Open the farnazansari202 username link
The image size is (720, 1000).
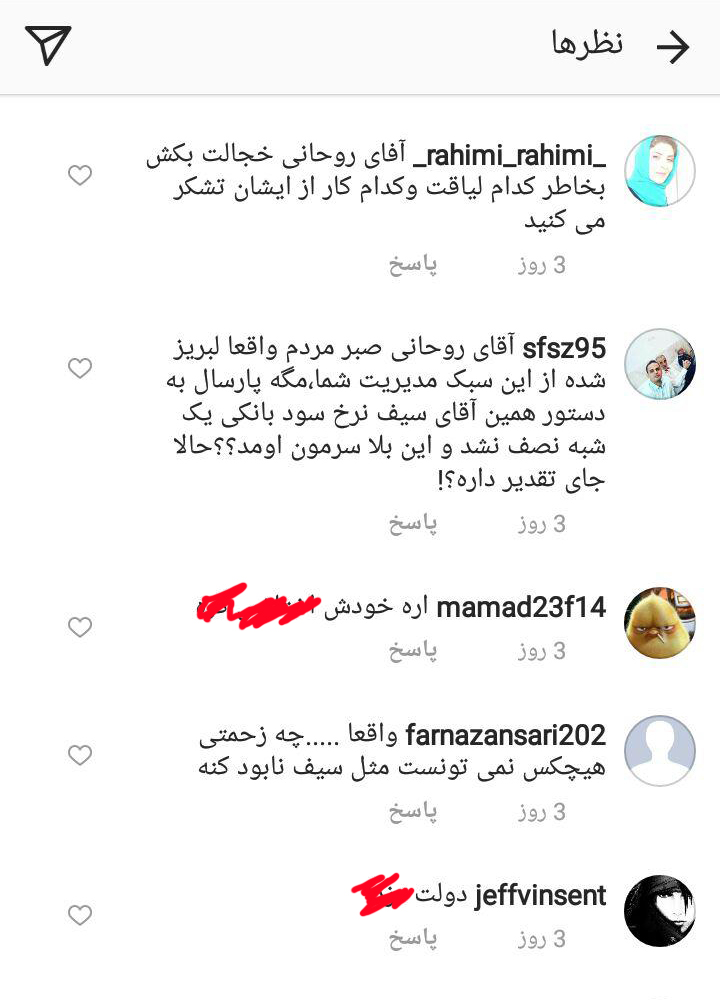click(506, 736)
